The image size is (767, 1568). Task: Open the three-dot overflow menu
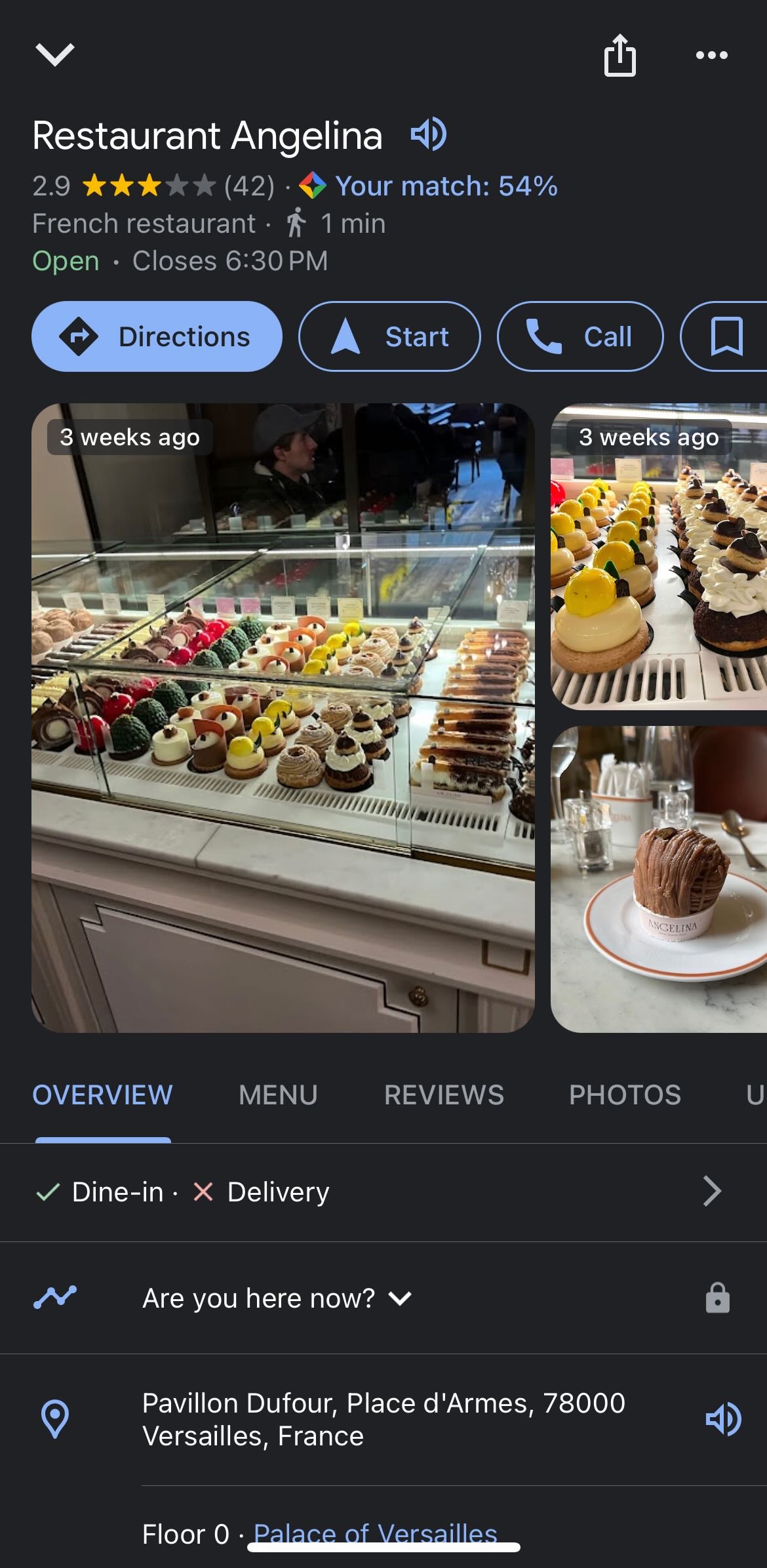(711, 56)
